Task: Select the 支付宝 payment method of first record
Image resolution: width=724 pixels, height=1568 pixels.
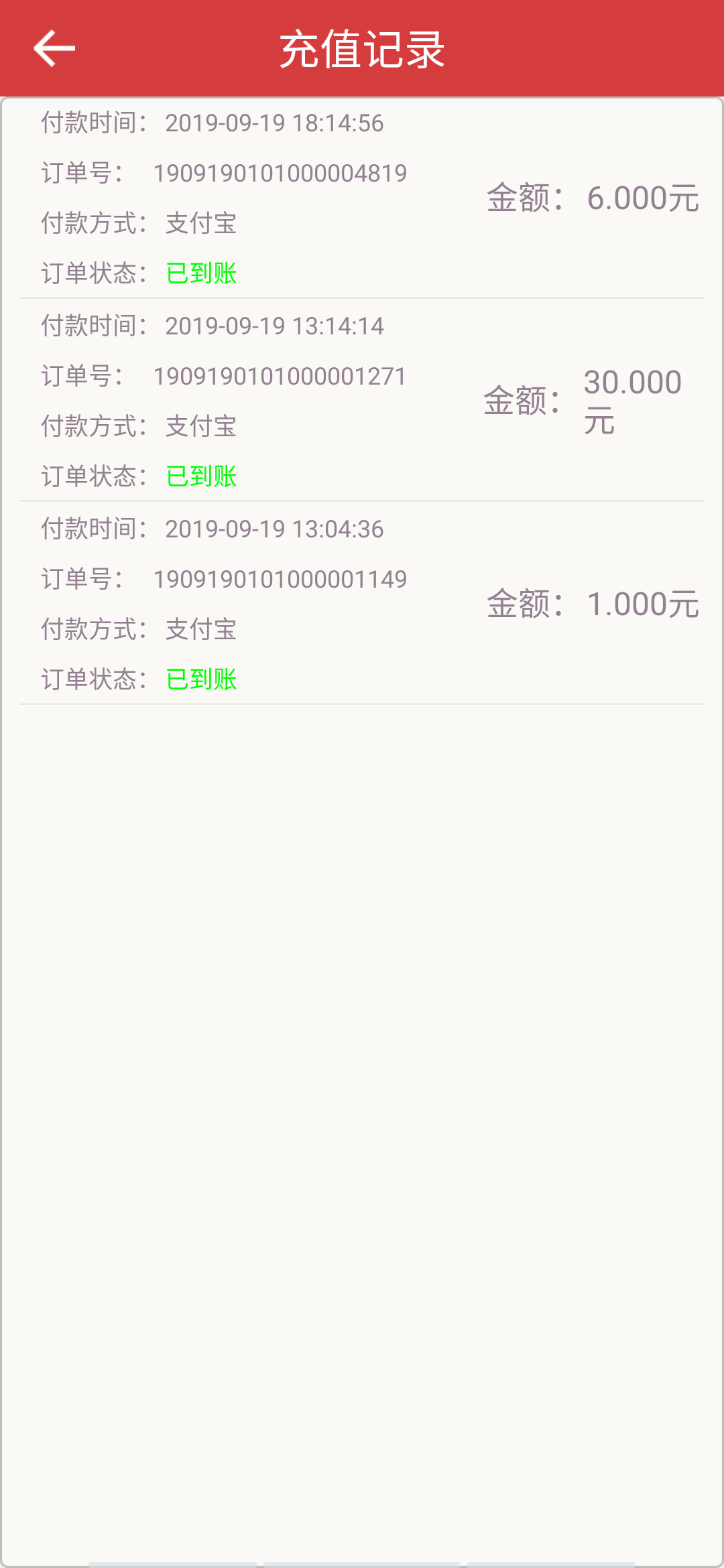Action: (x=200, y=222)
